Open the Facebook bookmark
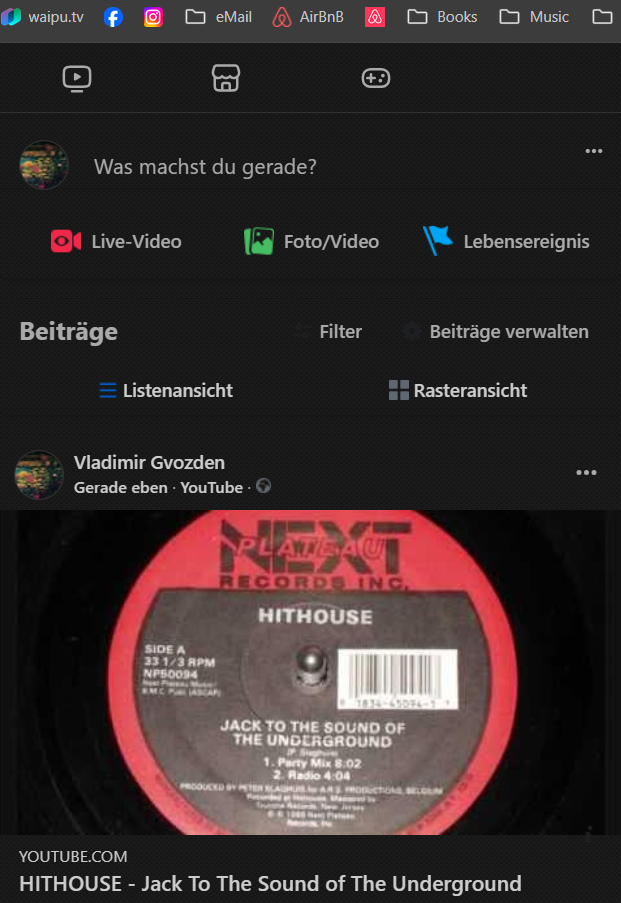The height and width of the screenshot is (903, 621). [113, 17]
